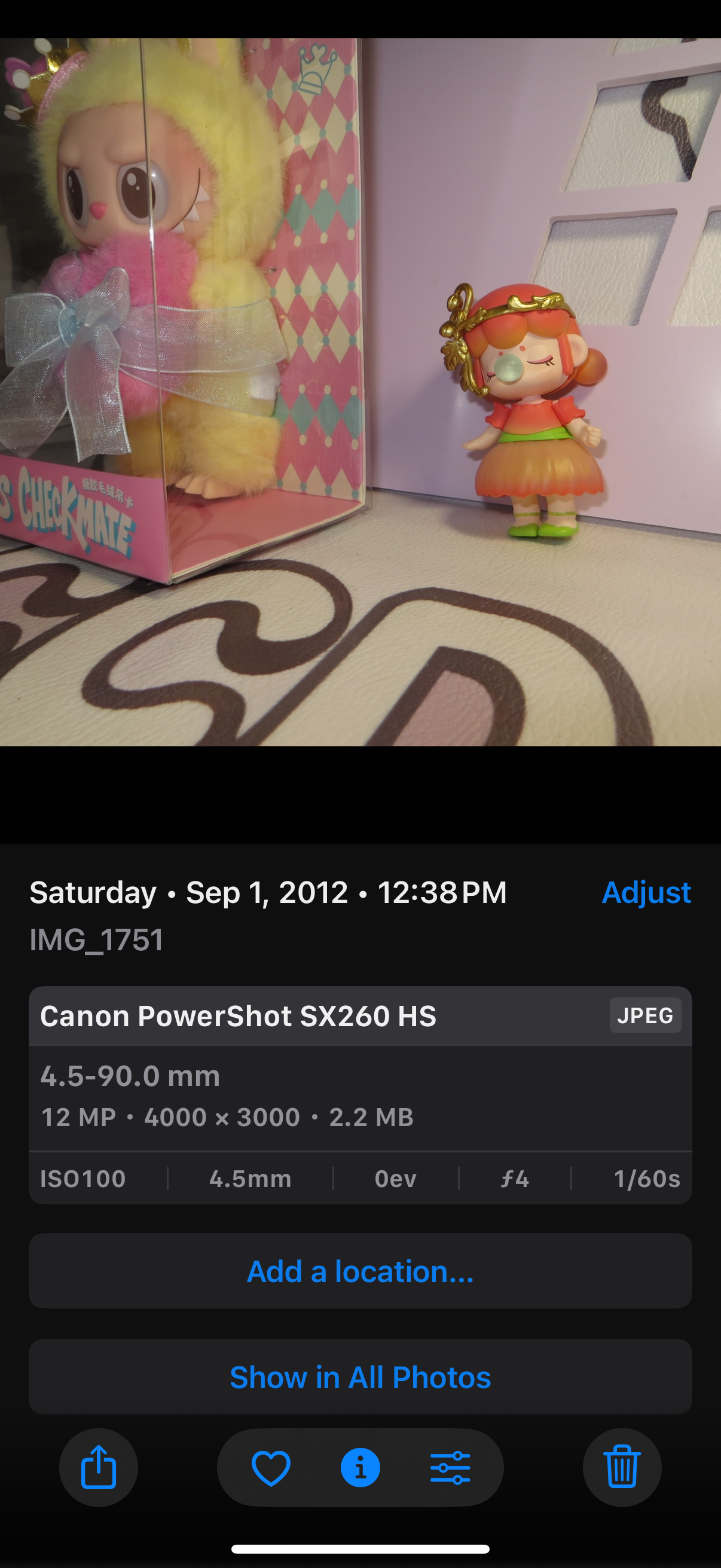View the toy photo full screen
The width and height of the screenshot is (721, 1568).
coord(360,392)
